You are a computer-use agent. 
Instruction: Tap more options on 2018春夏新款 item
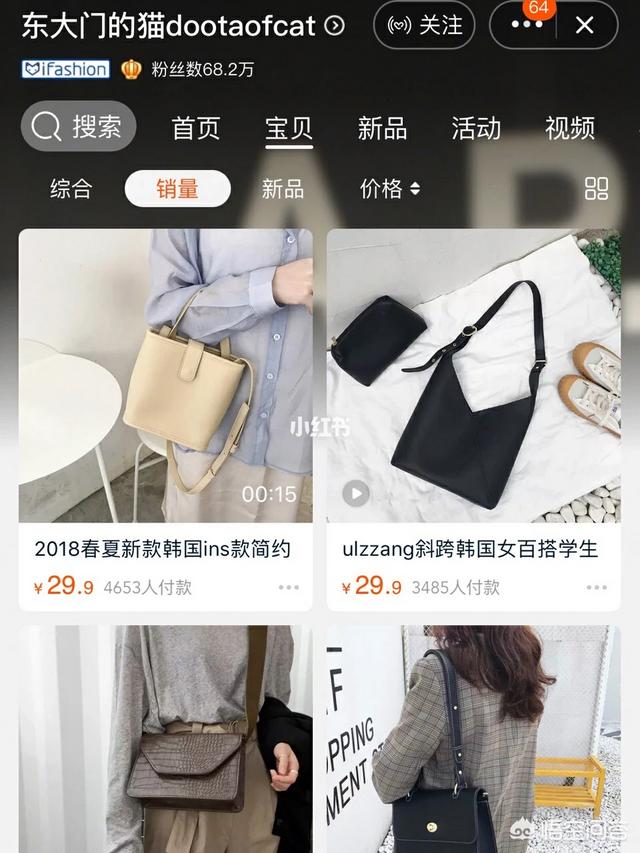click(288, 587)
